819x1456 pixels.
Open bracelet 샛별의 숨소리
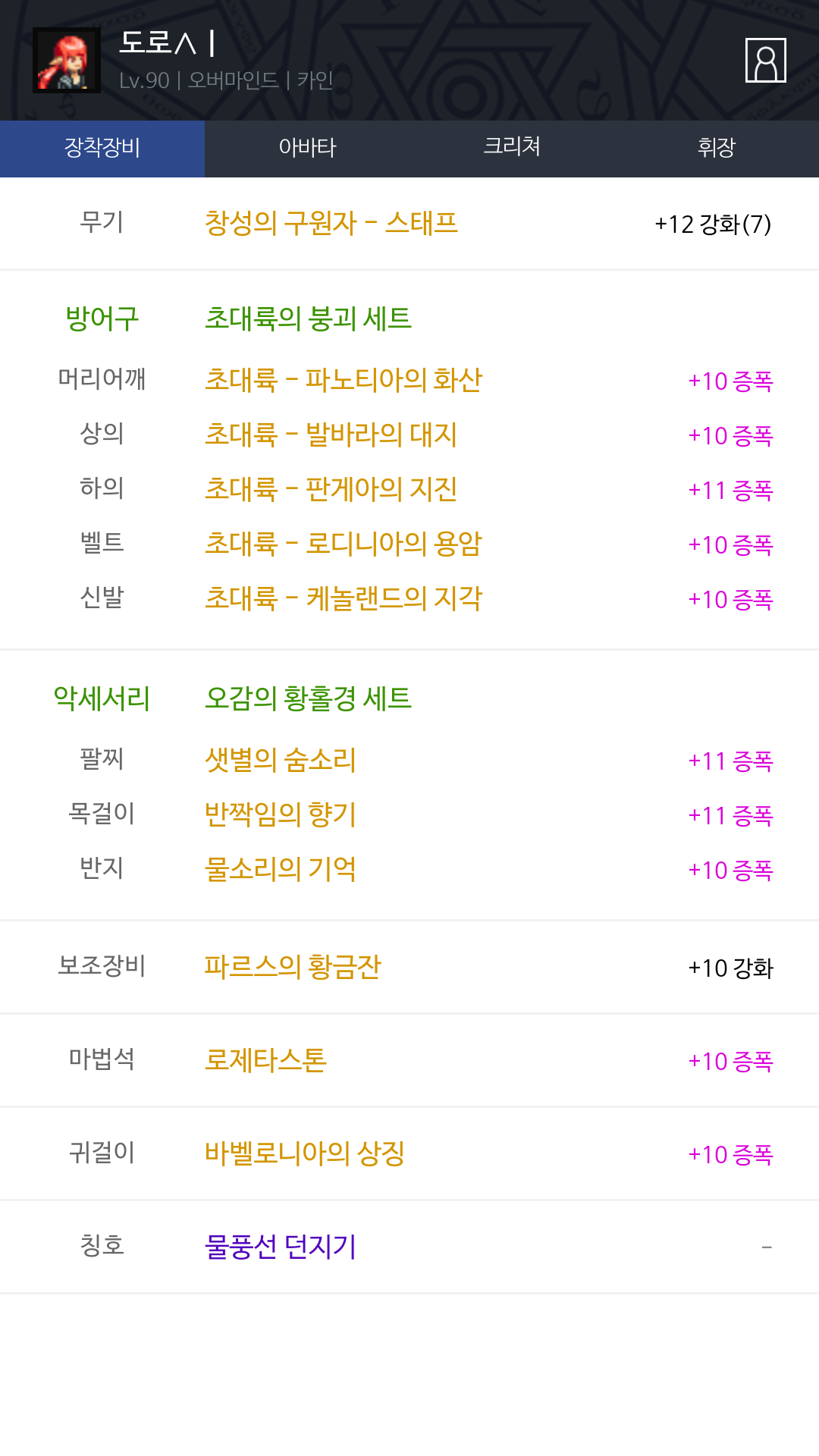click(x=281, y=760)
